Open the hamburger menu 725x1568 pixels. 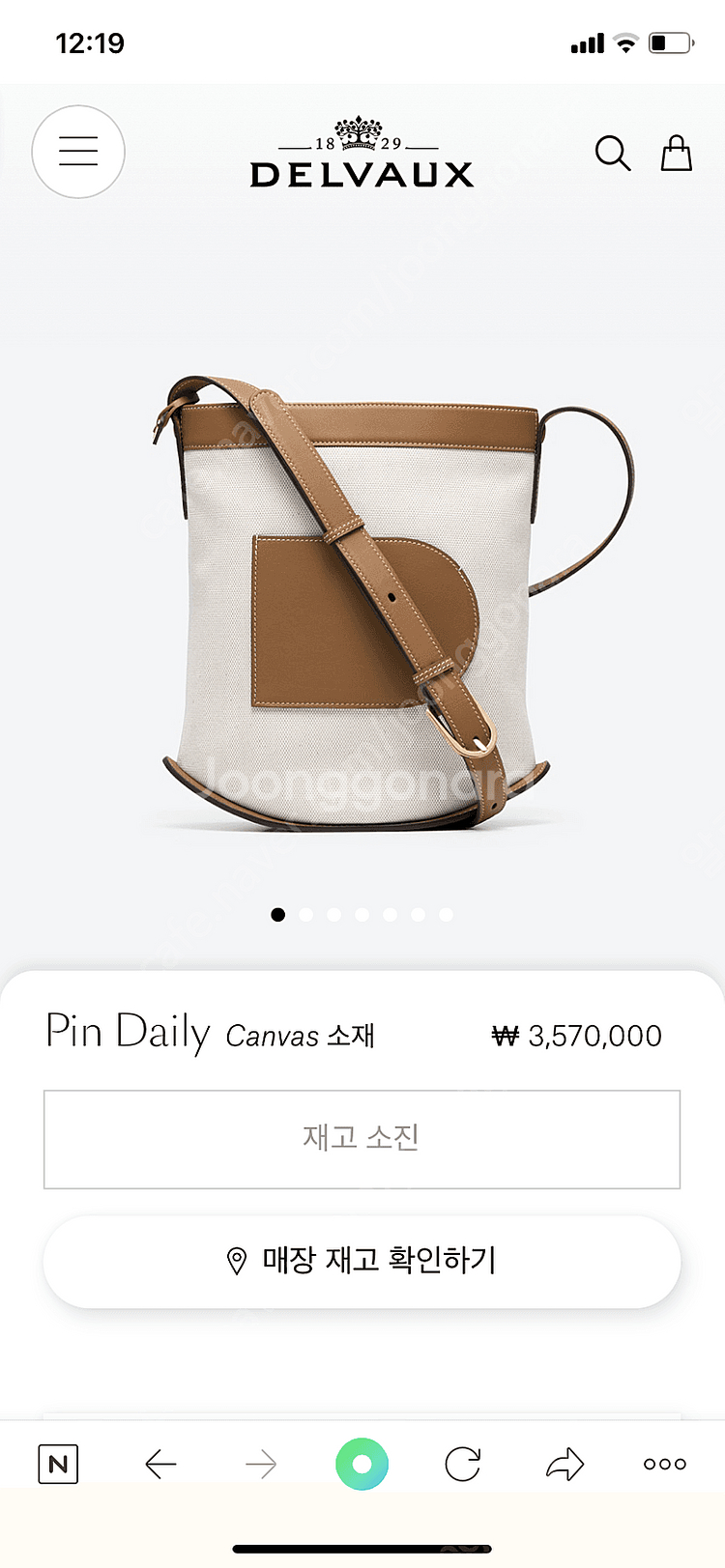pos(78,152)
